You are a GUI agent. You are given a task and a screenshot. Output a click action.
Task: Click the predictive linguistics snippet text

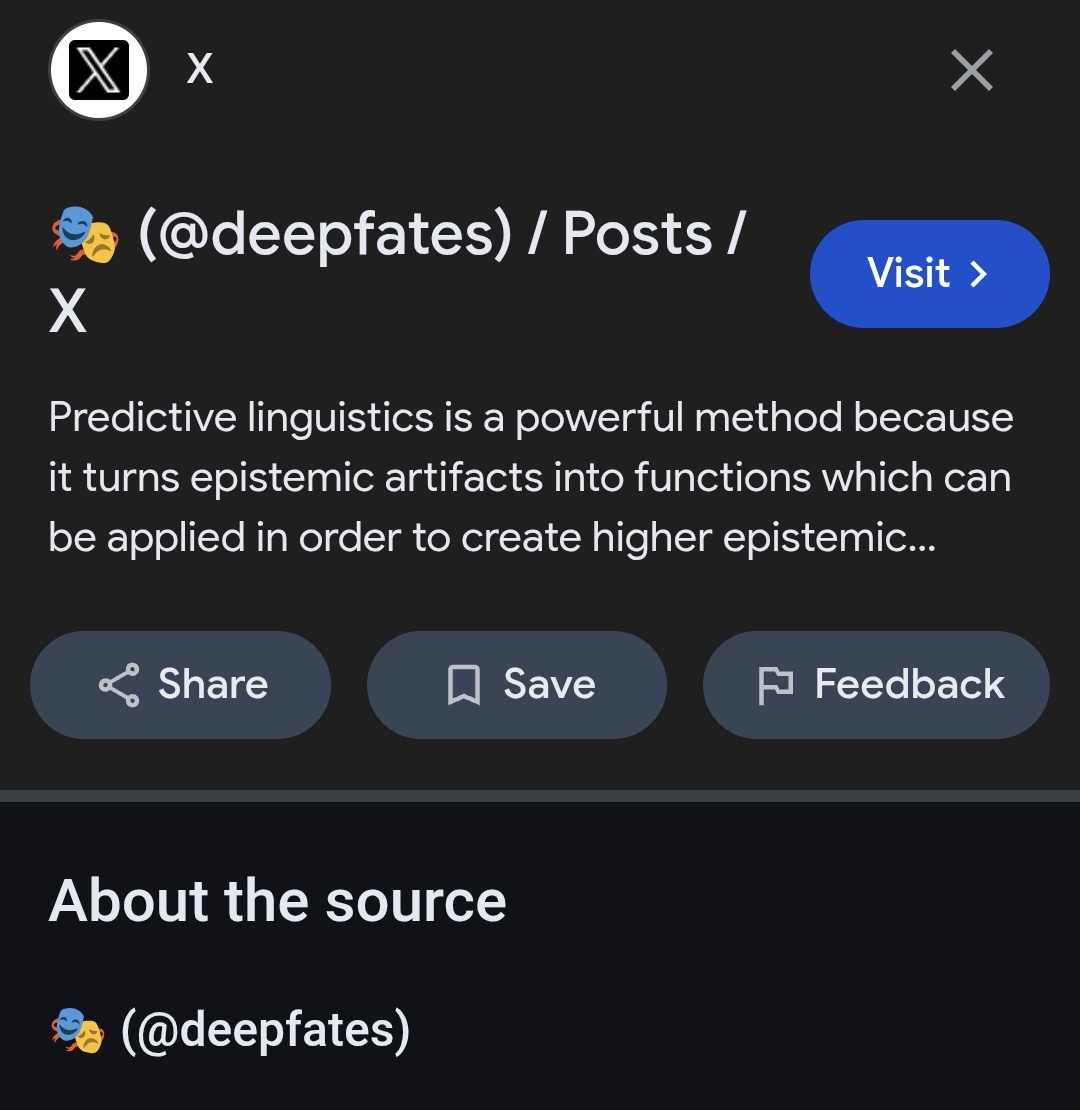click(530, 477)
